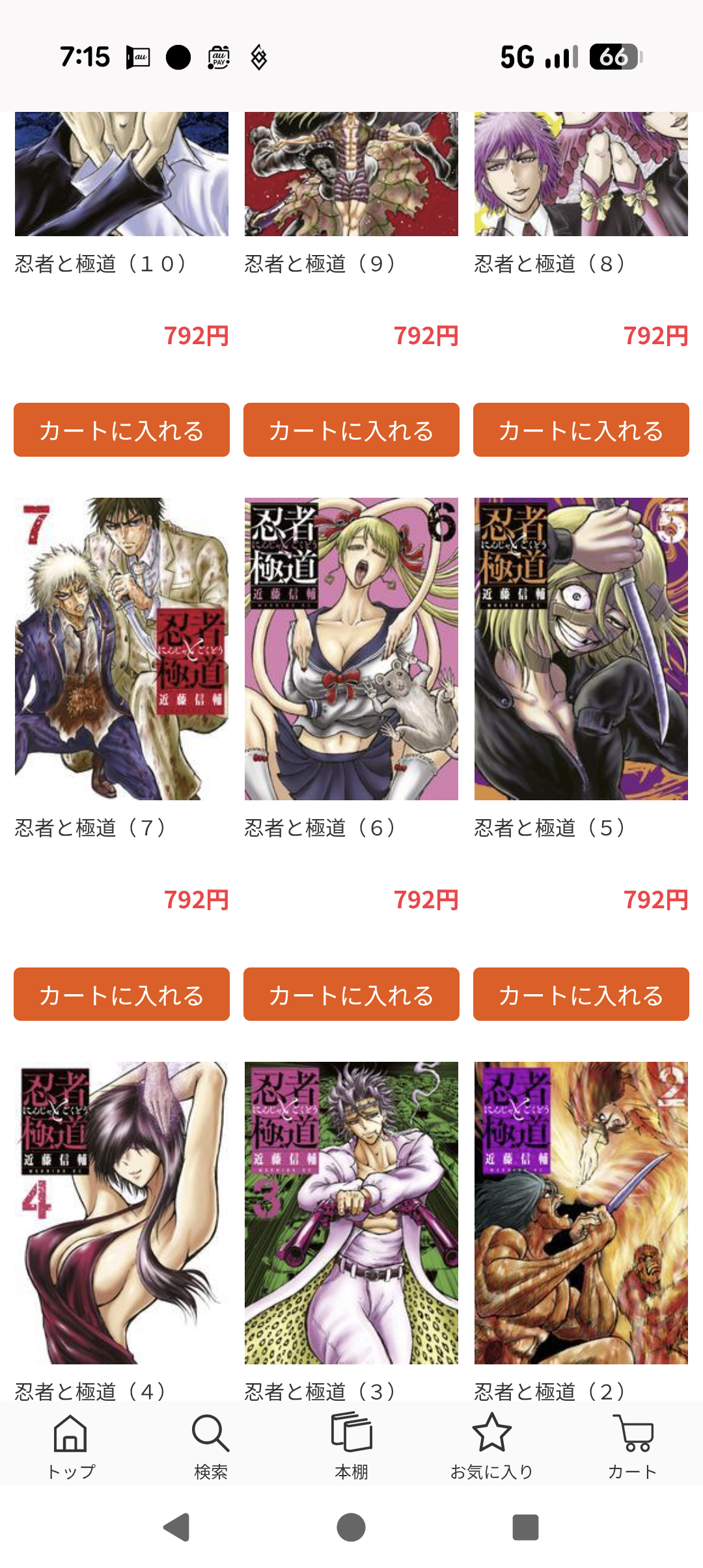The image size is (703, 1568).
Task: Go to the トップ home tab
Action: click(70, 1443)
